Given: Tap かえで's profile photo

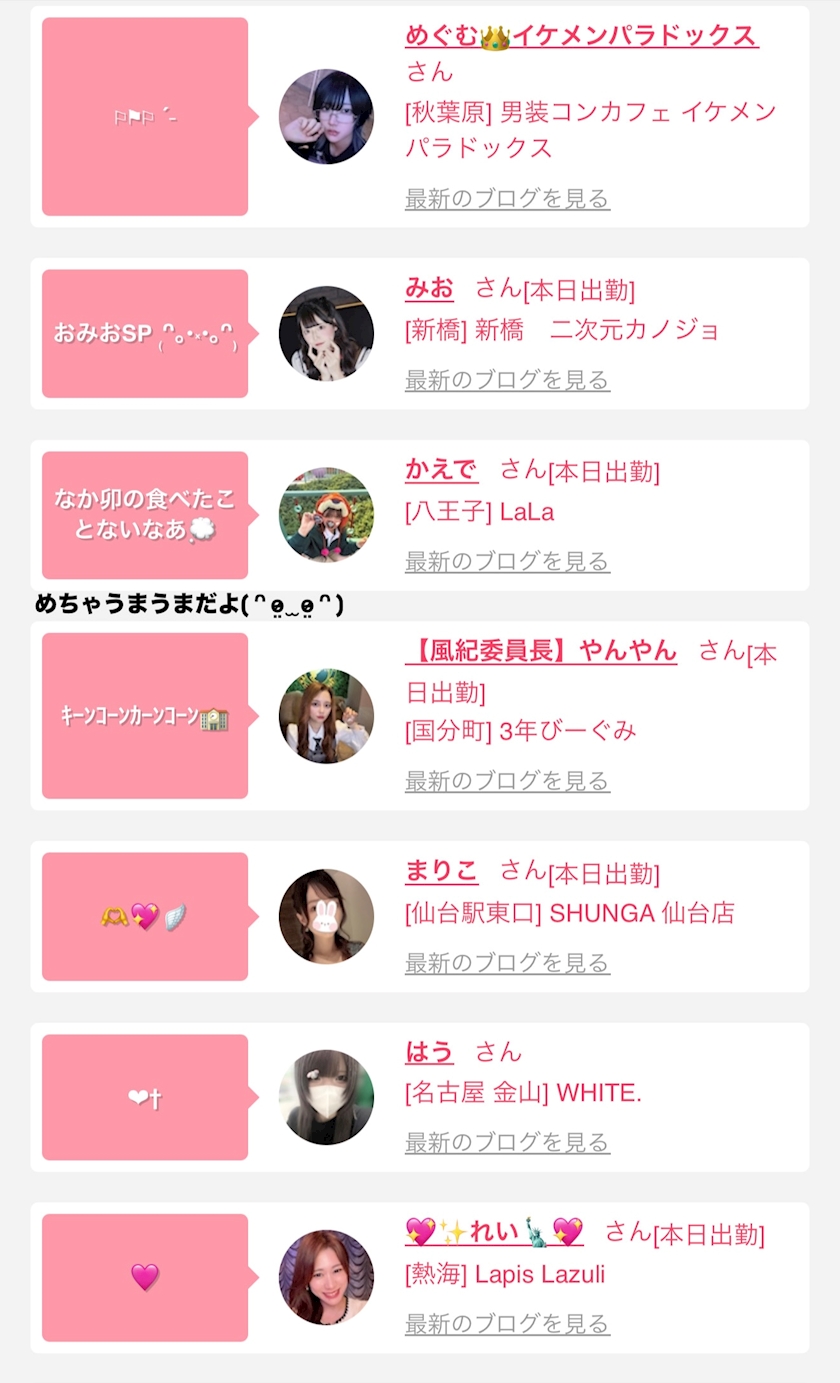Looking at the screenshot, I should (326, 515).
